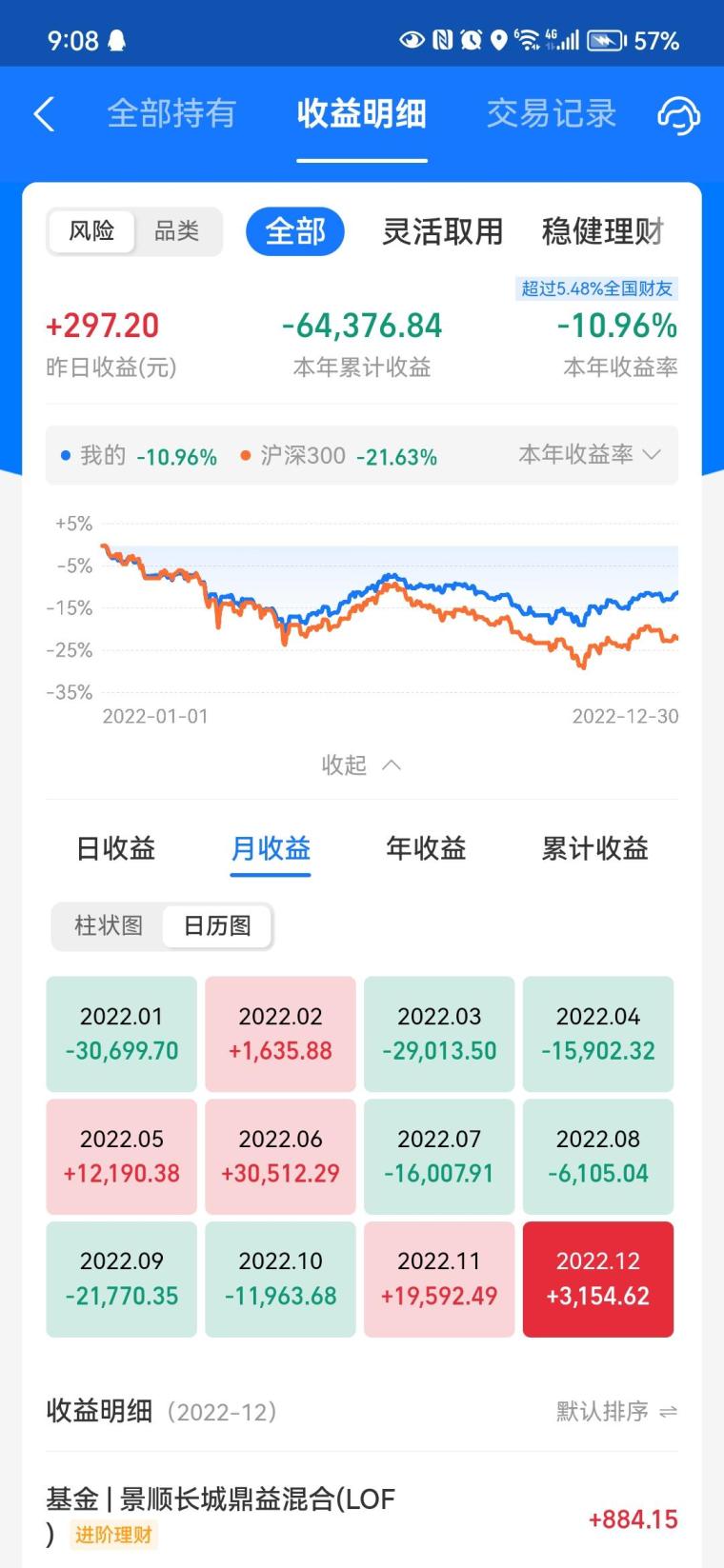Choose the 稳健理财 filter
The width and height of the screenshot is (724, 1568).
(x=602, y=231)
